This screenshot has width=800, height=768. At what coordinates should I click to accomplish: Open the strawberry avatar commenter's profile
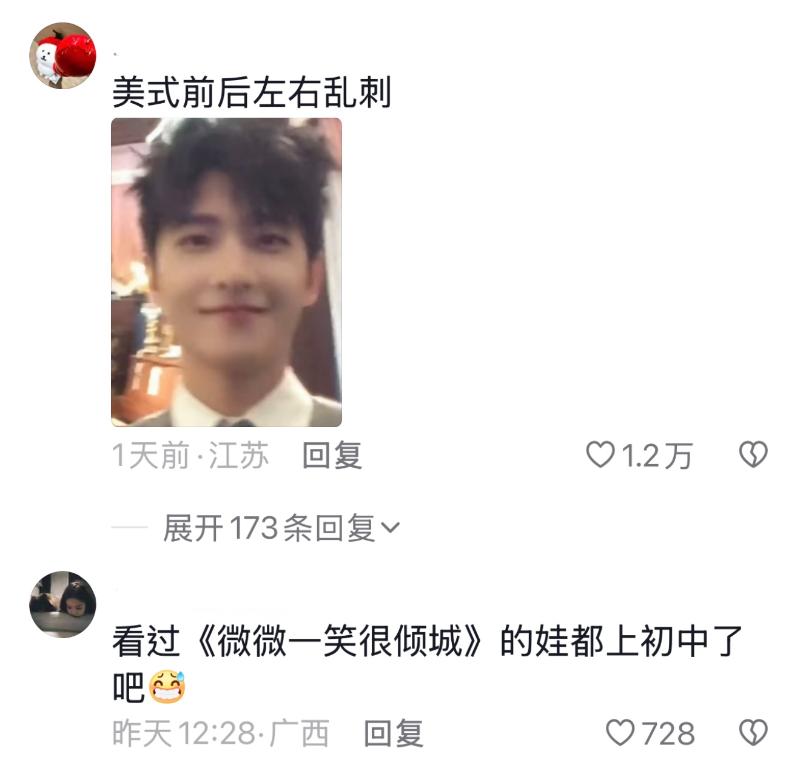coord(63,55)
